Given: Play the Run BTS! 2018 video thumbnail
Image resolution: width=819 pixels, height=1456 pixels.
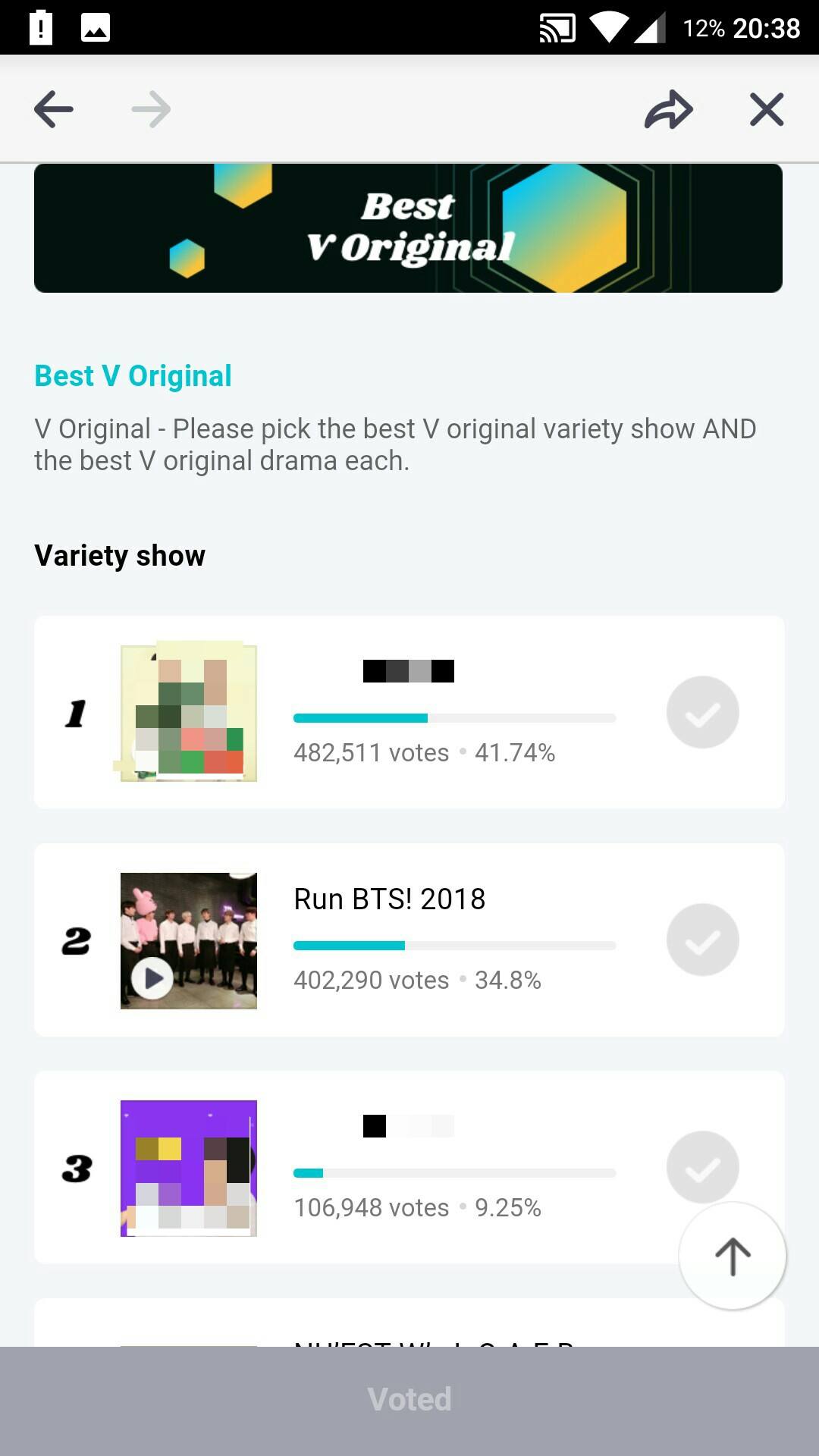Looking at the screenshot, I should point(153,978).
